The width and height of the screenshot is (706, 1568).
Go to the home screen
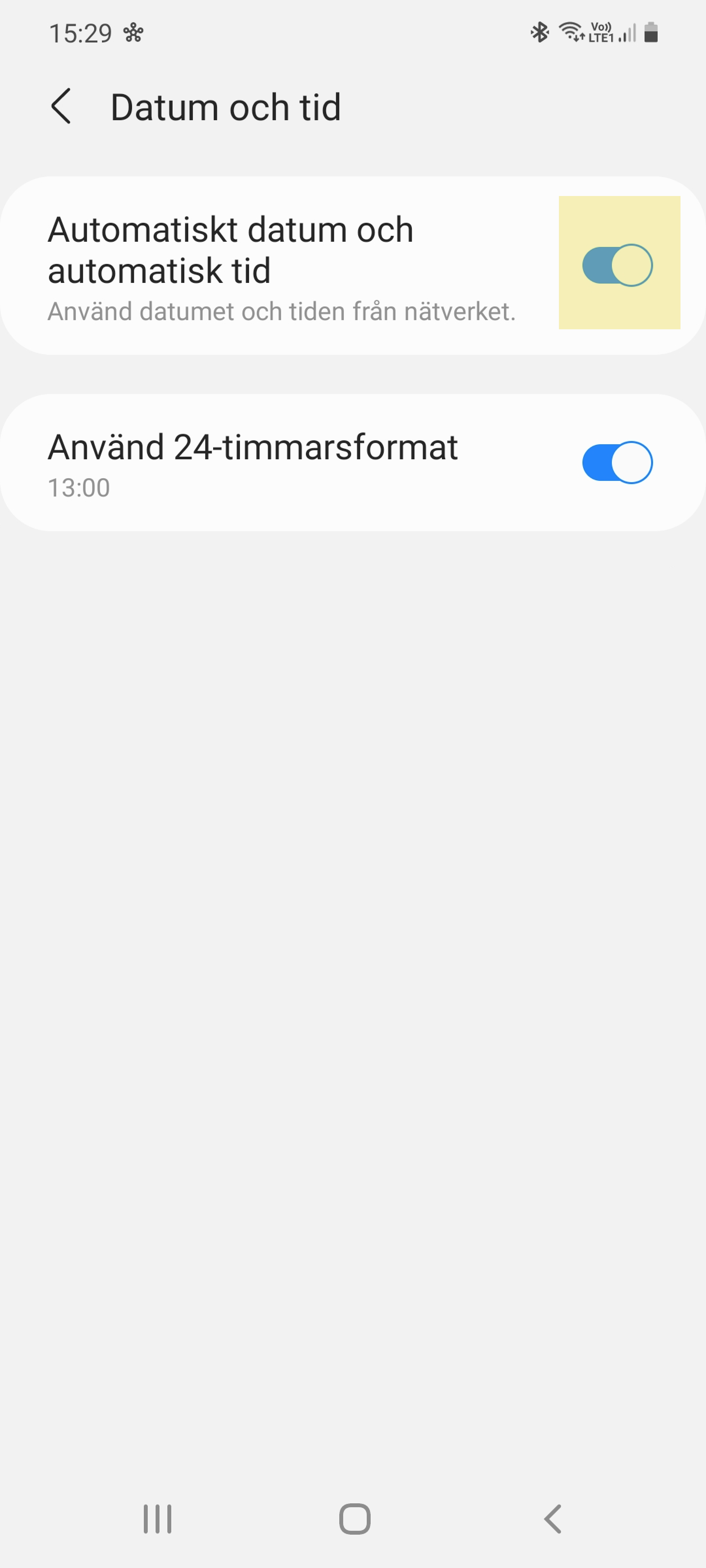tap(355, 1519)
